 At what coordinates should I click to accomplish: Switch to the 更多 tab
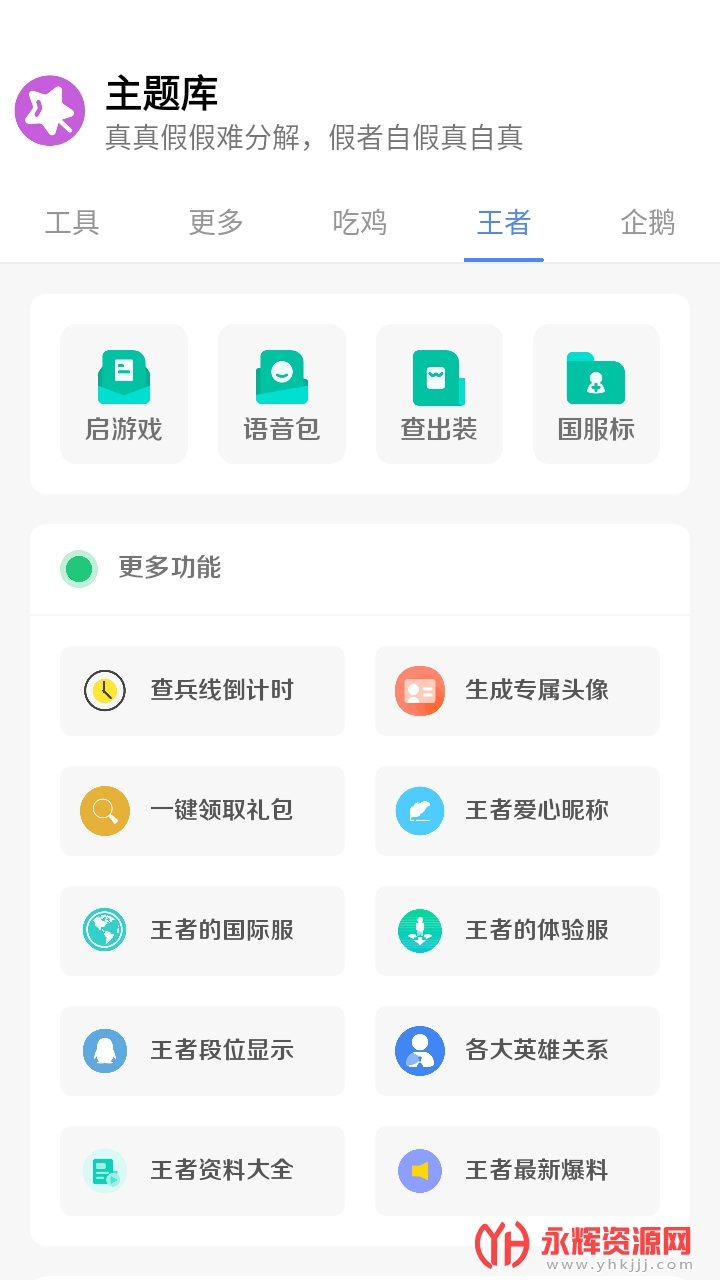[216, 222]
